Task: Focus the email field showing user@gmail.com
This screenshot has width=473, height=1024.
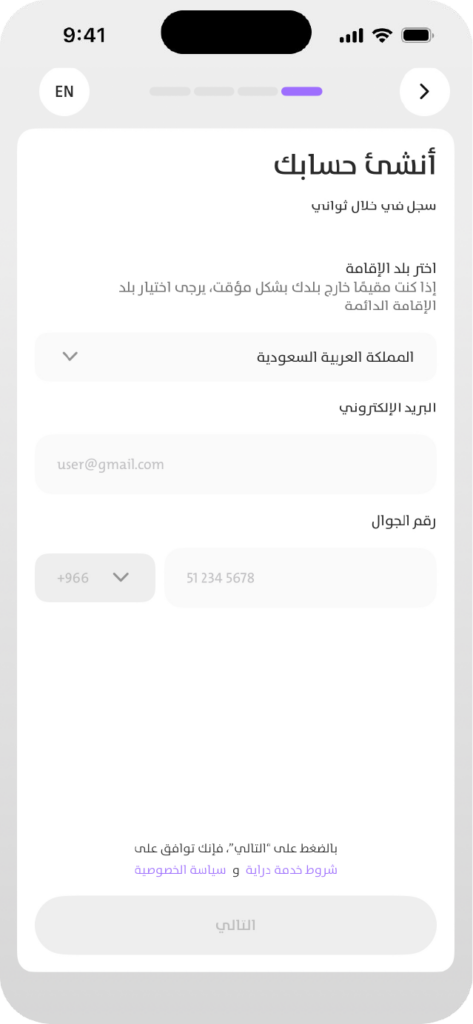Action: pos(235,464)
